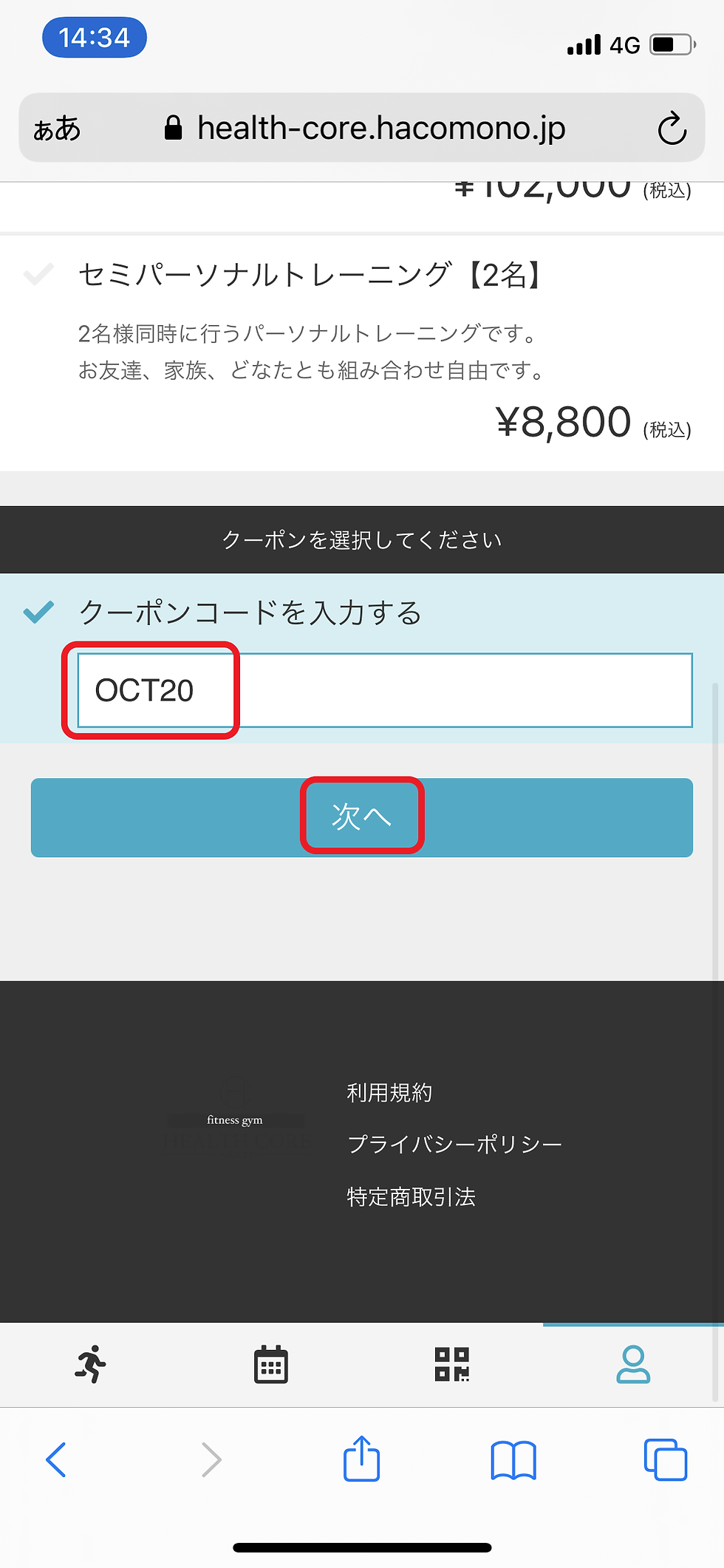
Task: Reload the page in Safari
Action: tap(672, 129)
